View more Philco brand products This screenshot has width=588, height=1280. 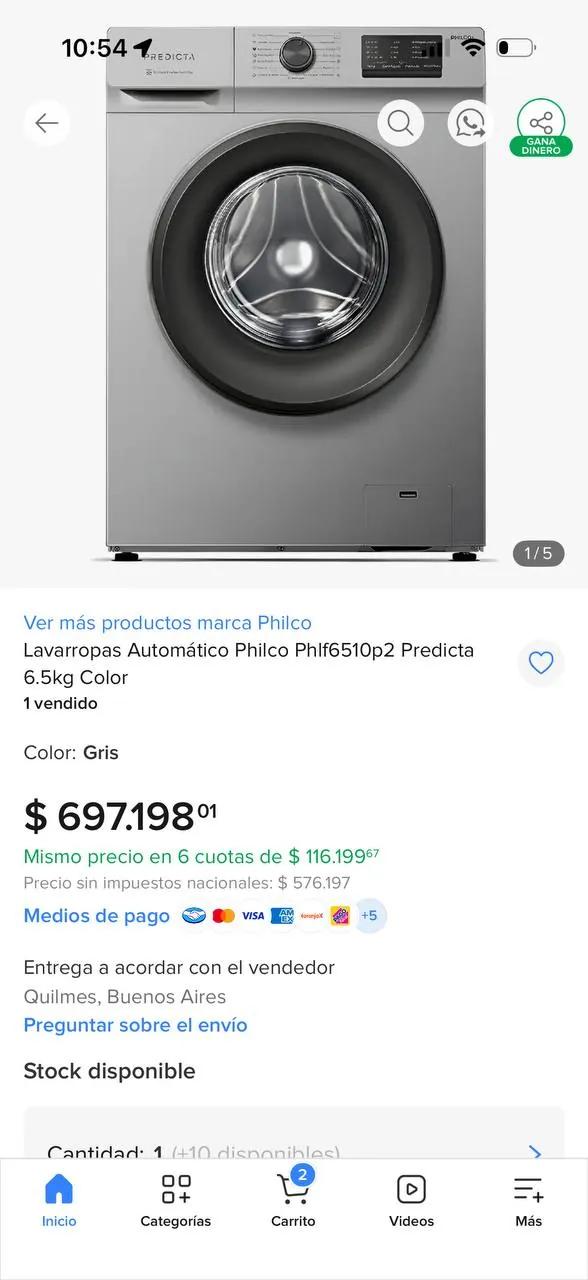pyautogui.click(x=168, y=623)
